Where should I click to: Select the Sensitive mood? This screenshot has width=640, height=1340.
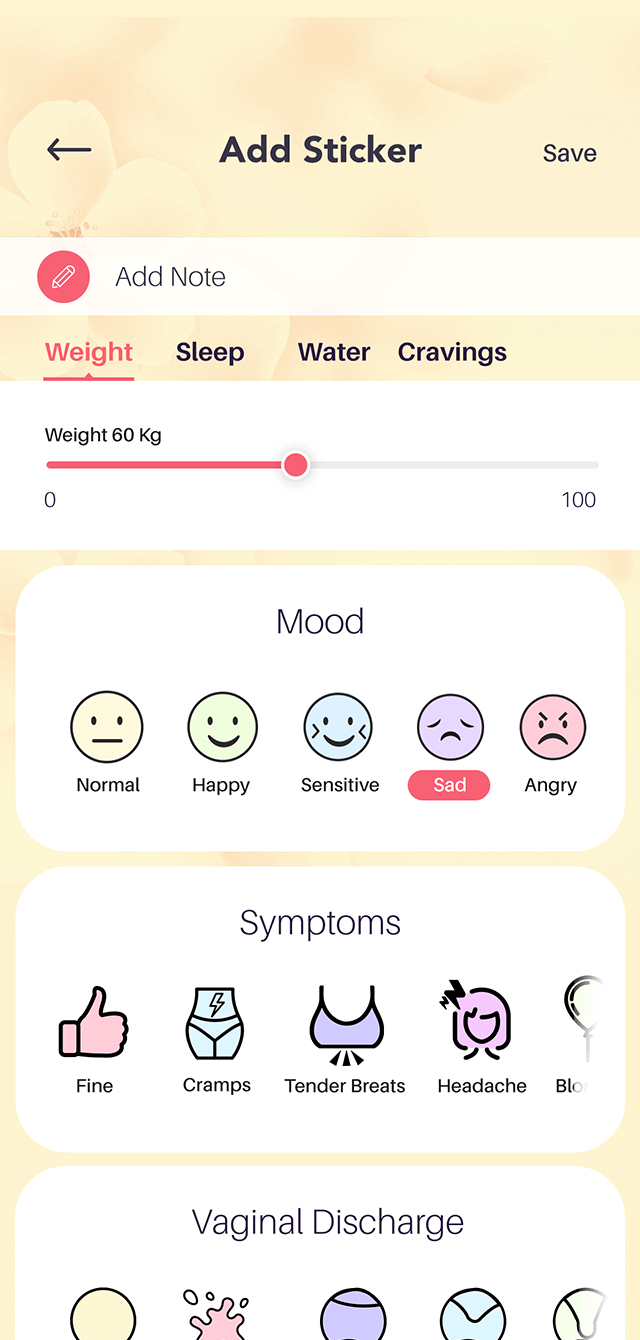coord(340,743)
